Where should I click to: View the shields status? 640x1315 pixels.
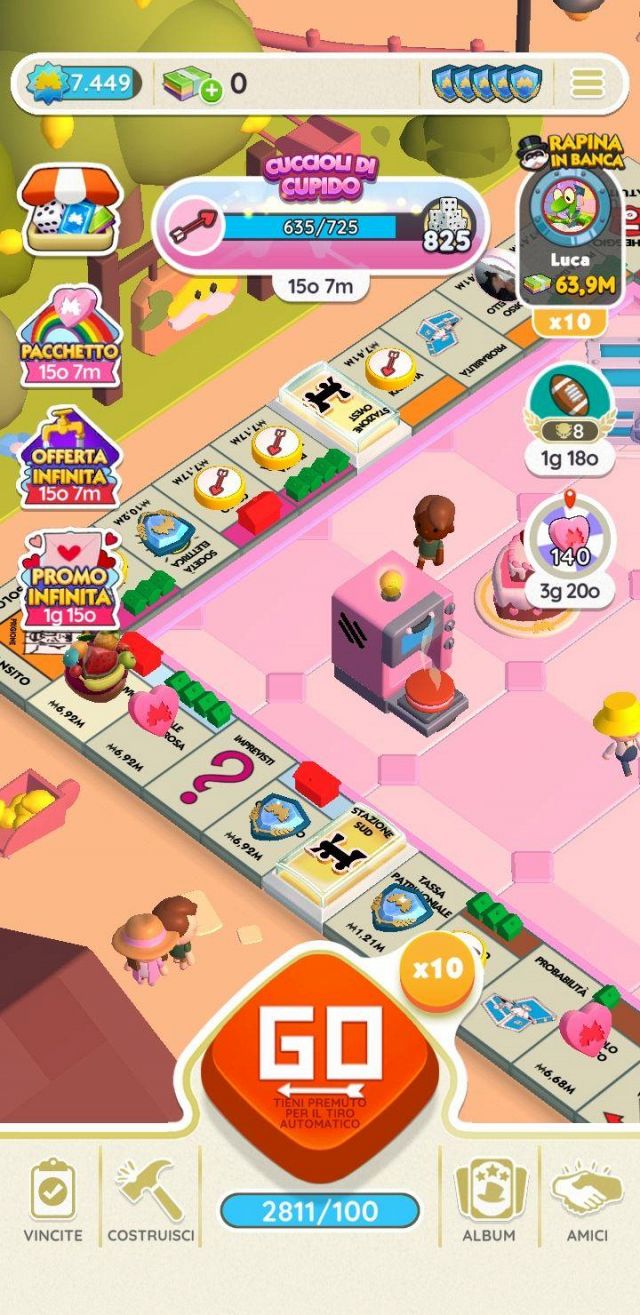(x=486, y=83)
